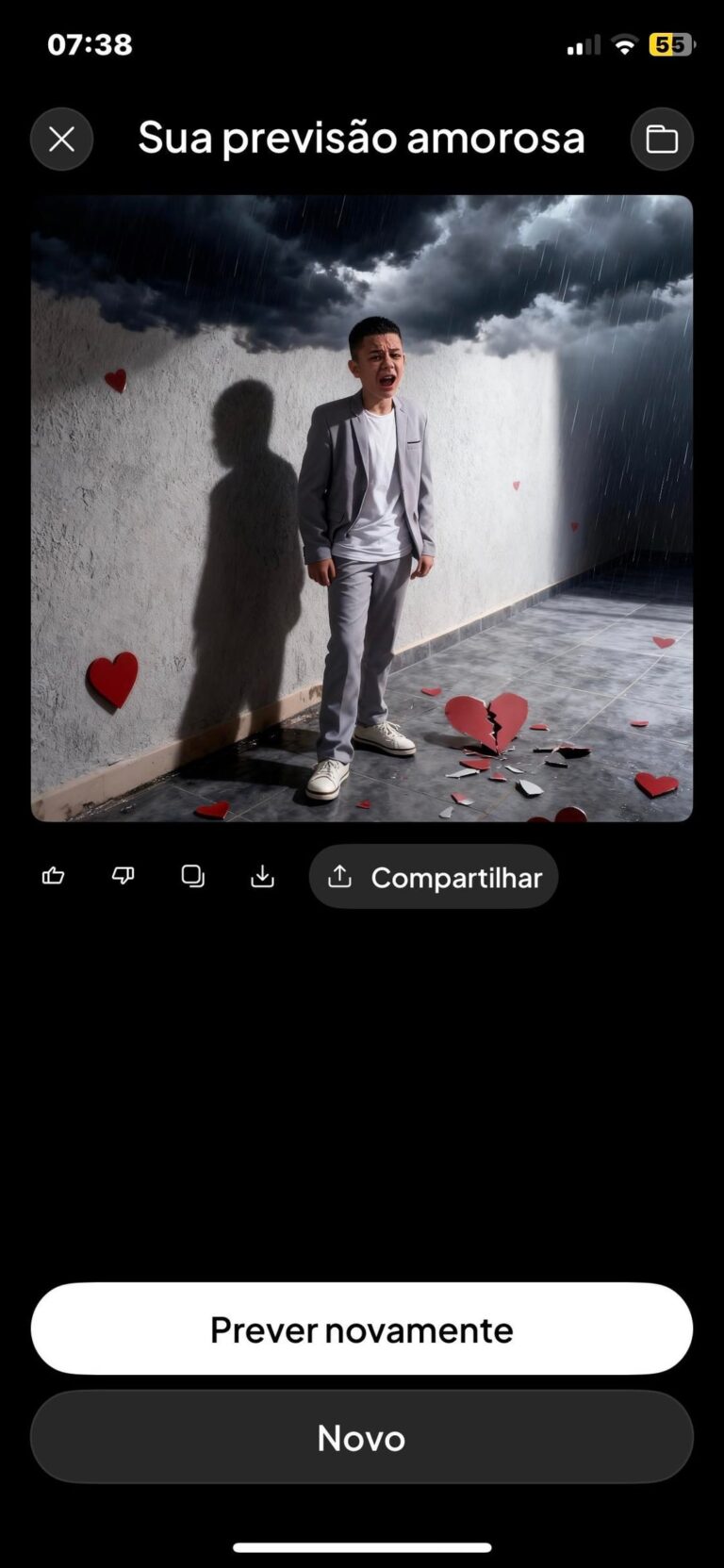The image size is (724, 1568).
Task: Like the generated image with thumbs up
Action: coord(54,877)
